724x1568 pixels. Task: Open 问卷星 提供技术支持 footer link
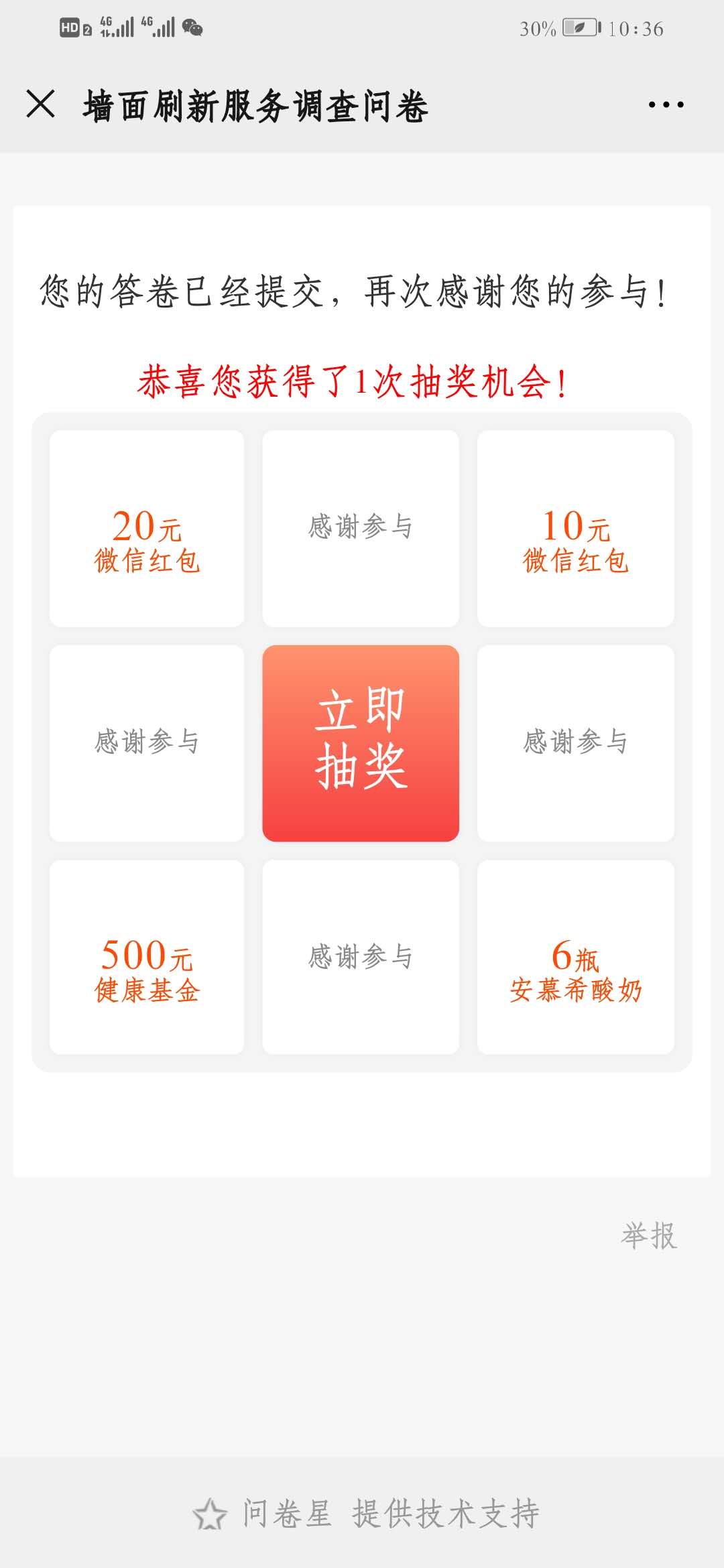366,1514
